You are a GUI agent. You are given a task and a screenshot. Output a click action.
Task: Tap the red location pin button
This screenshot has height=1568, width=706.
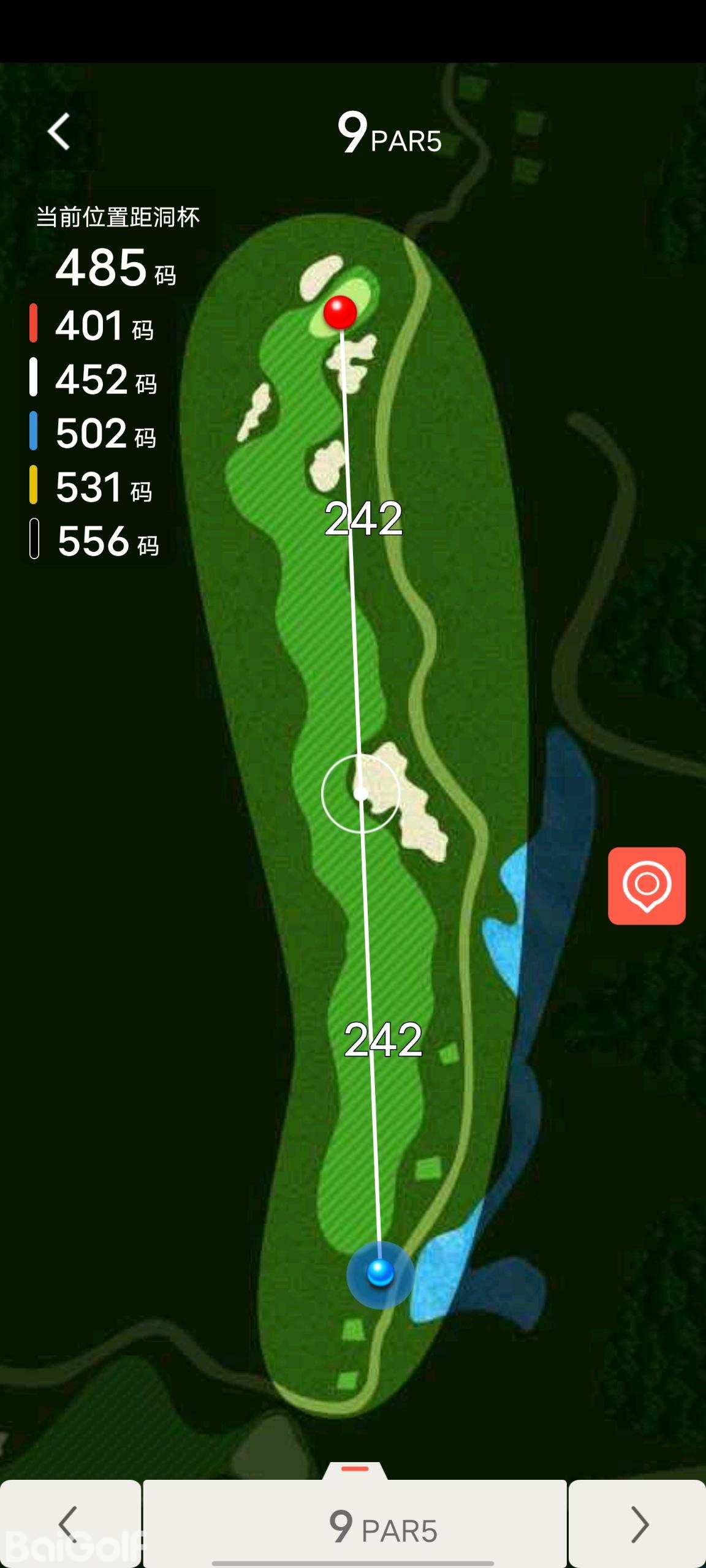pyautogui.click(x=647, y=885)
